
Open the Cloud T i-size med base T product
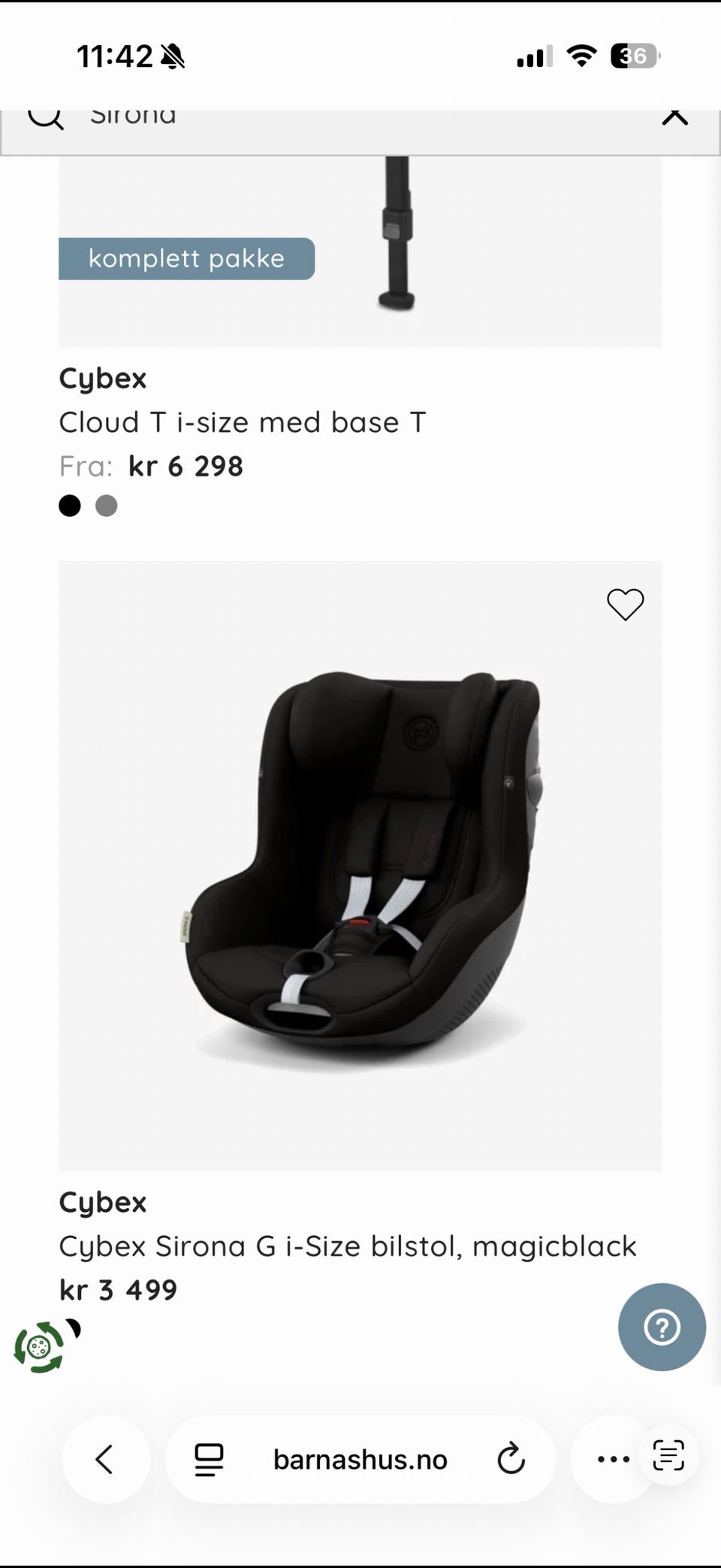[243, 421]
